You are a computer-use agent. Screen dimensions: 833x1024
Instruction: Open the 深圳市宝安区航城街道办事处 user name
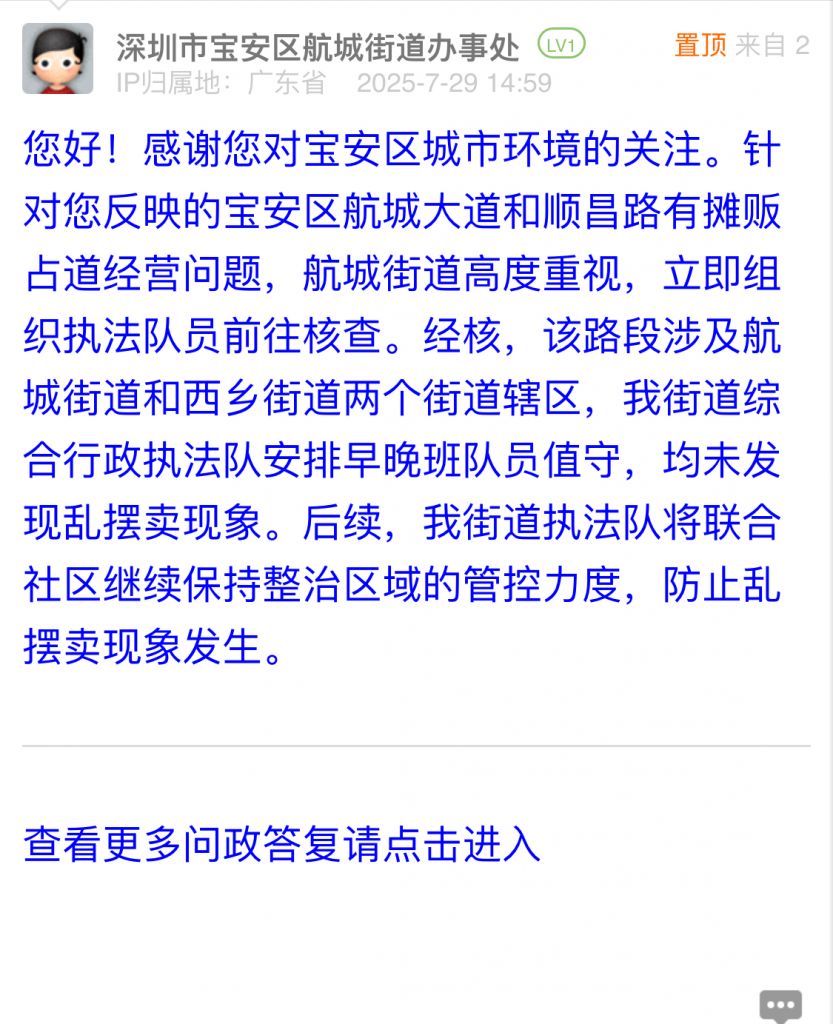coord(317,46)
